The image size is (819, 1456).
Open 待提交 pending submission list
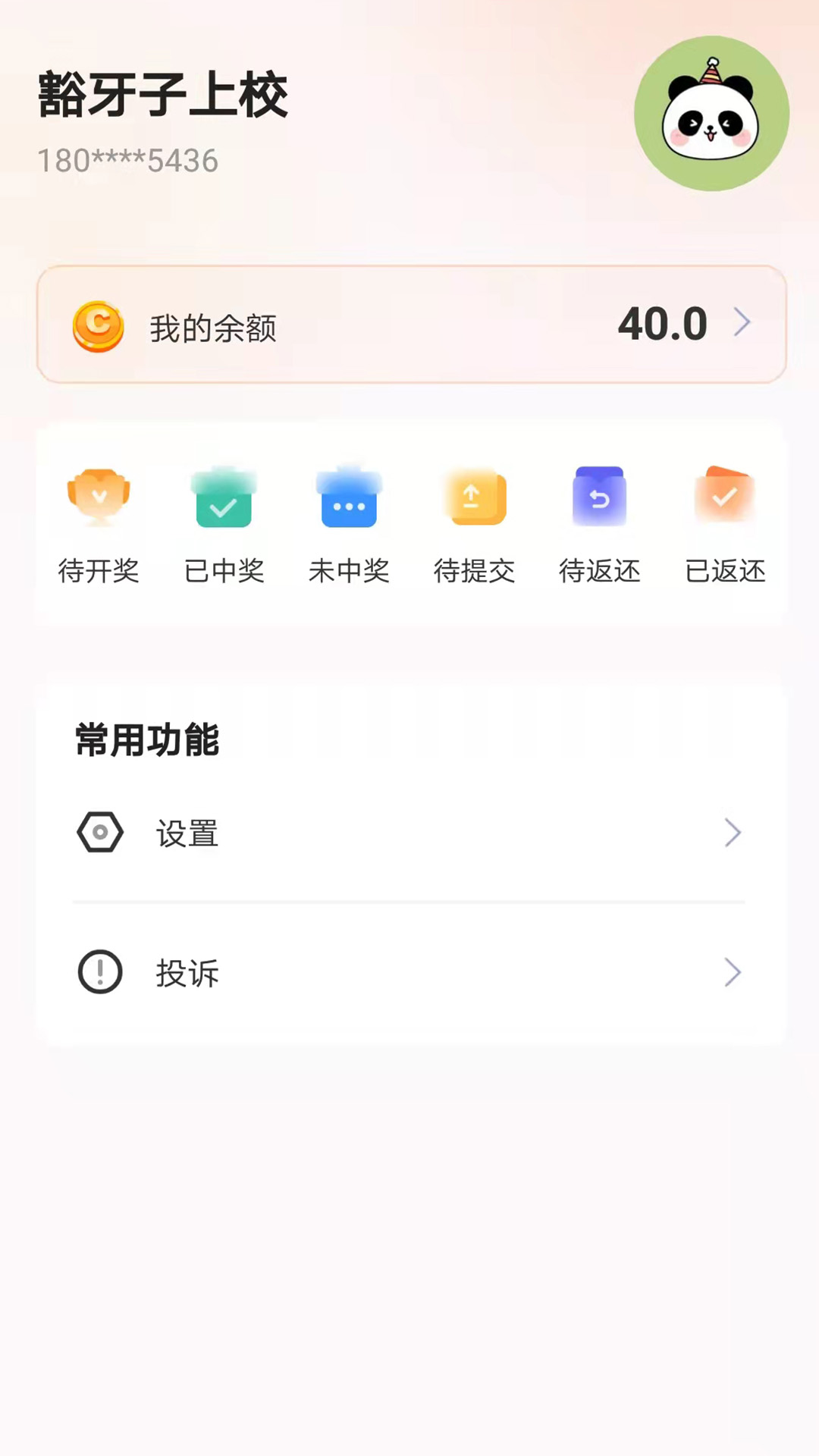click(x=474, y=525)
